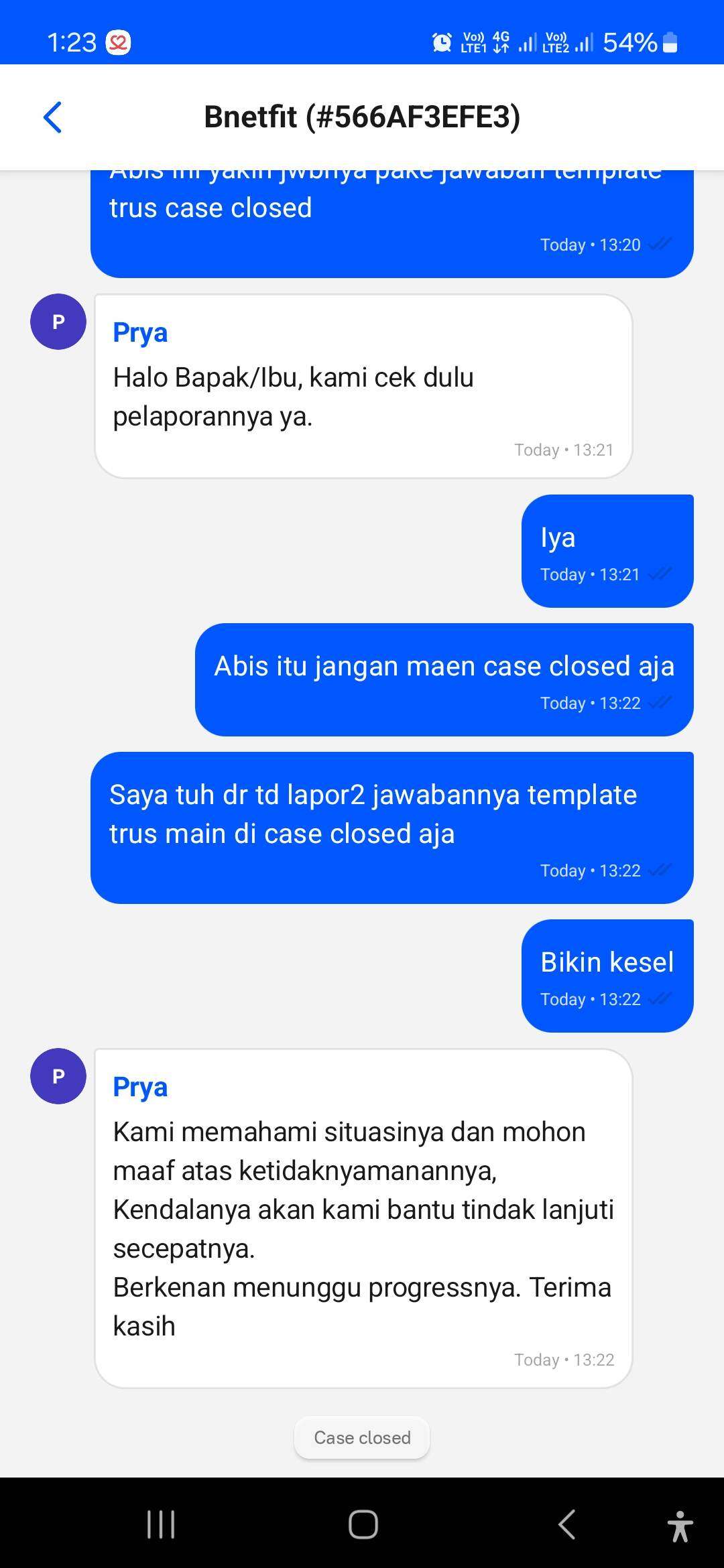
Task: Tap the system home button
Action: 363,1524
